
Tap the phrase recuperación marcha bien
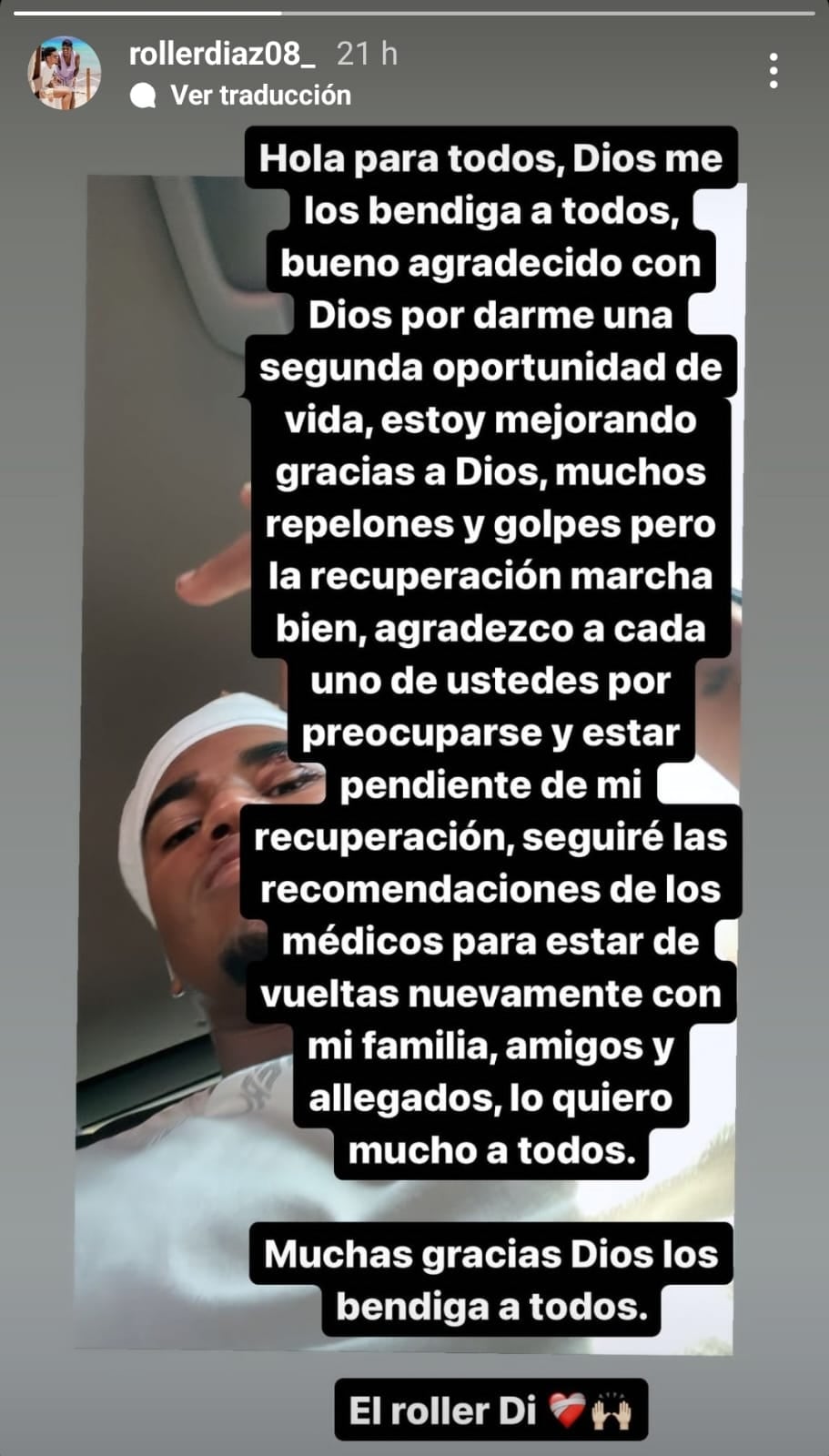(491, 601)
